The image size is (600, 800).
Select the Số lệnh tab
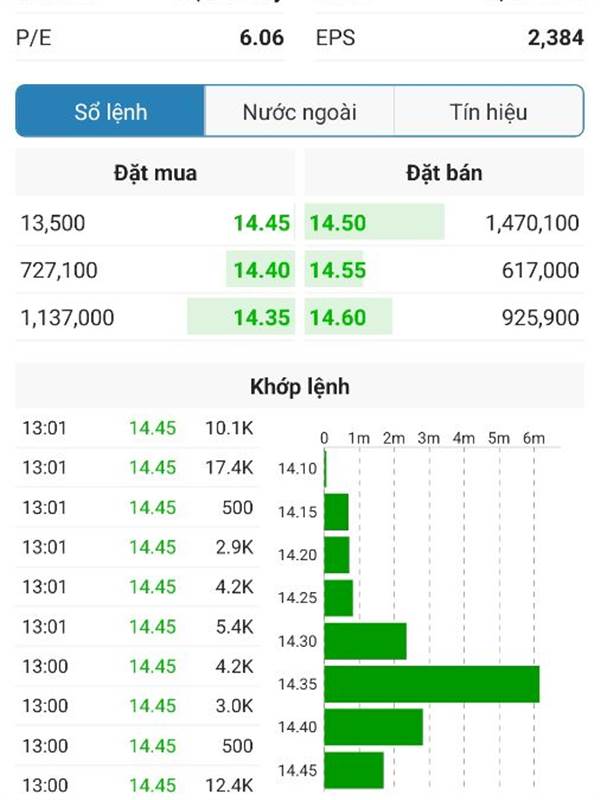coord(110,111)
